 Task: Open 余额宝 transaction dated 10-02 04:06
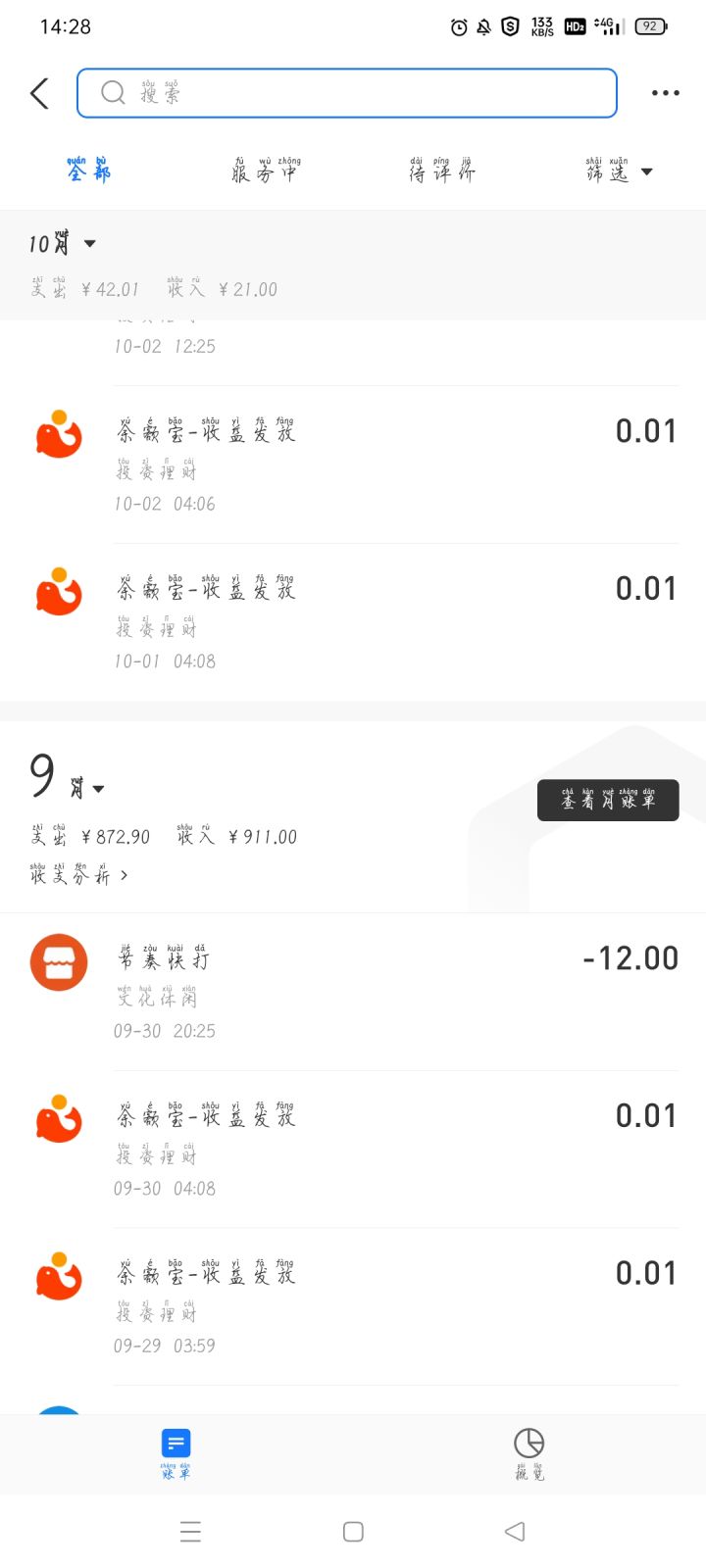coord(353,465)
